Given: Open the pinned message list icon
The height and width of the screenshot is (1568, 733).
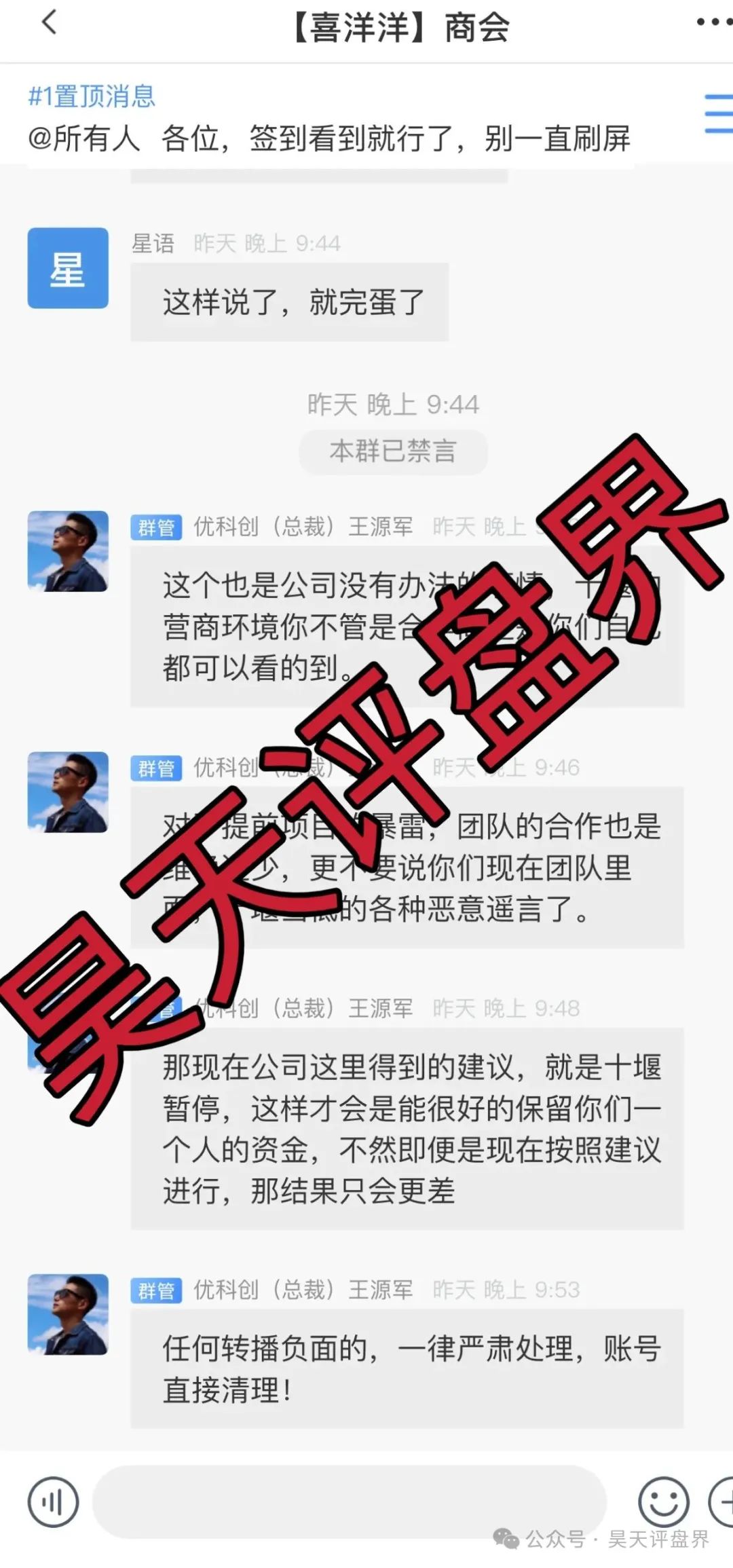Looking at the screenshot, I should pyautogui.click(x=718, y=114).
